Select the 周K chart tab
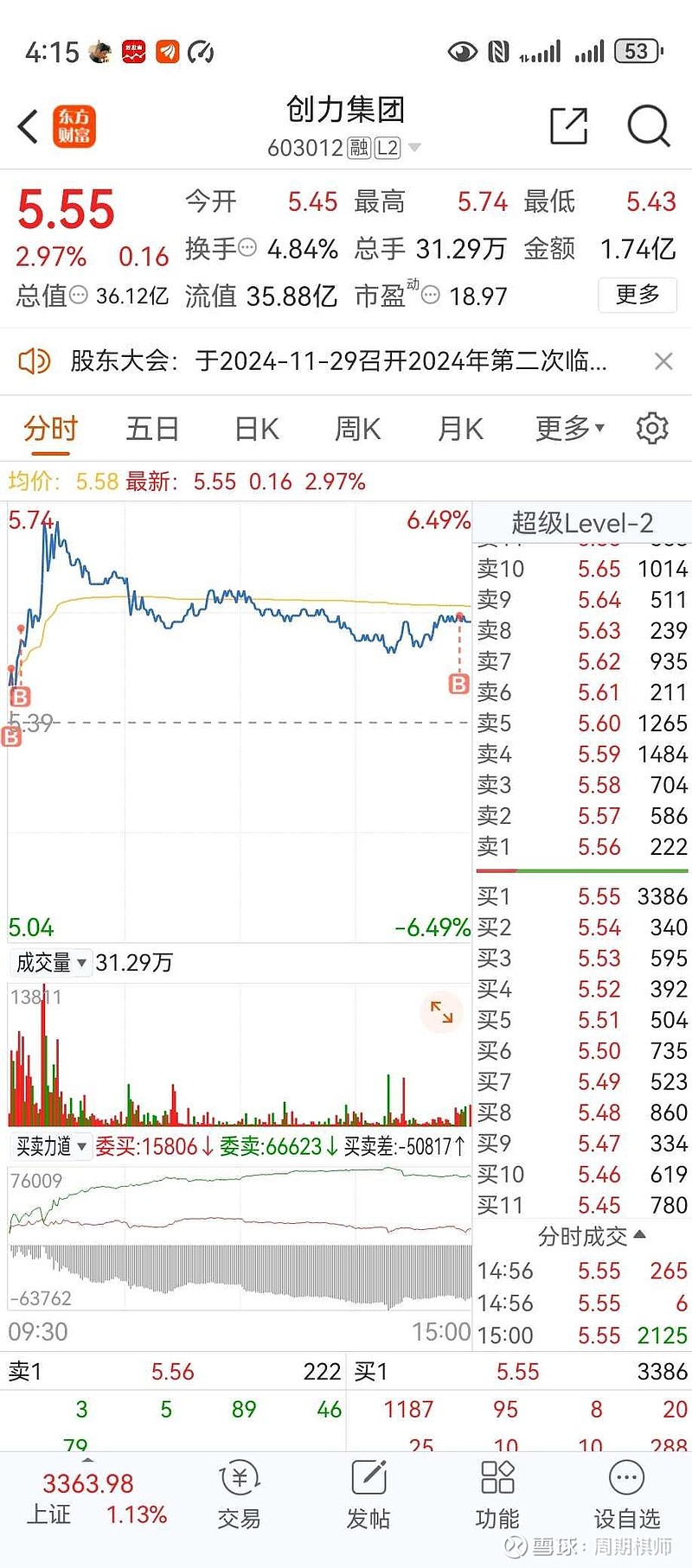692x1568 pixels. (x=357, y=429)
